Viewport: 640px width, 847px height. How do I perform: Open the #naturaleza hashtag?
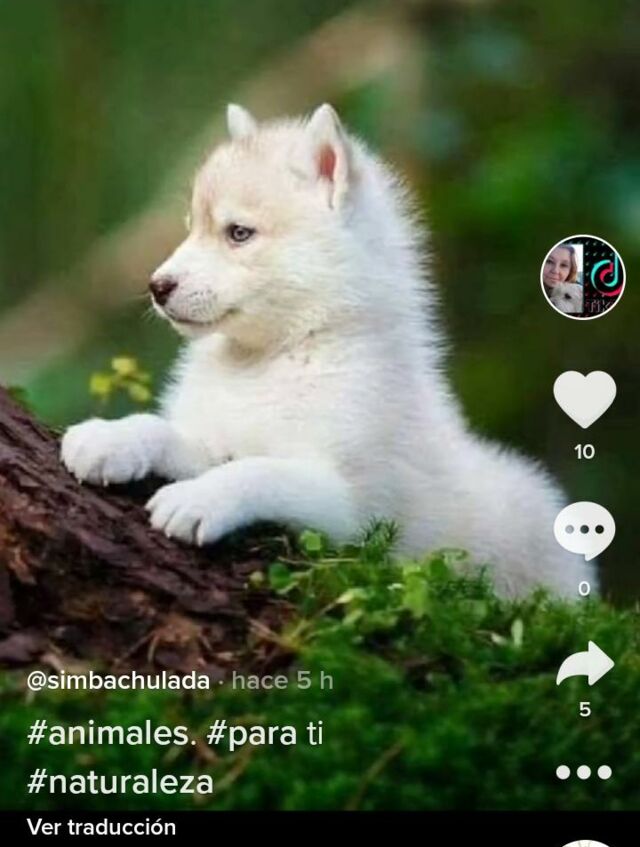(x=120, y=781)
